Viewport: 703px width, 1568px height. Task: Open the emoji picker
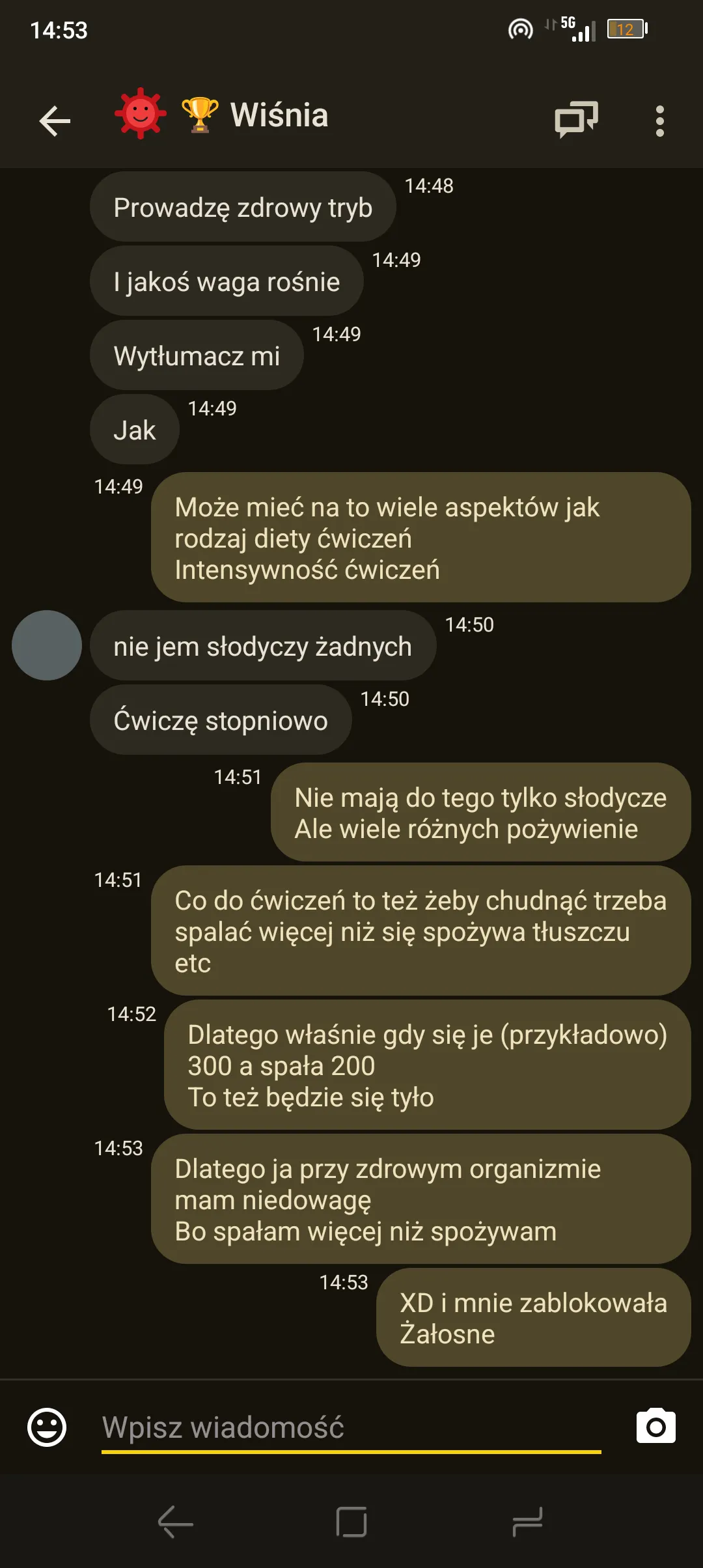pyautogui.click(x=47, y=1427)
